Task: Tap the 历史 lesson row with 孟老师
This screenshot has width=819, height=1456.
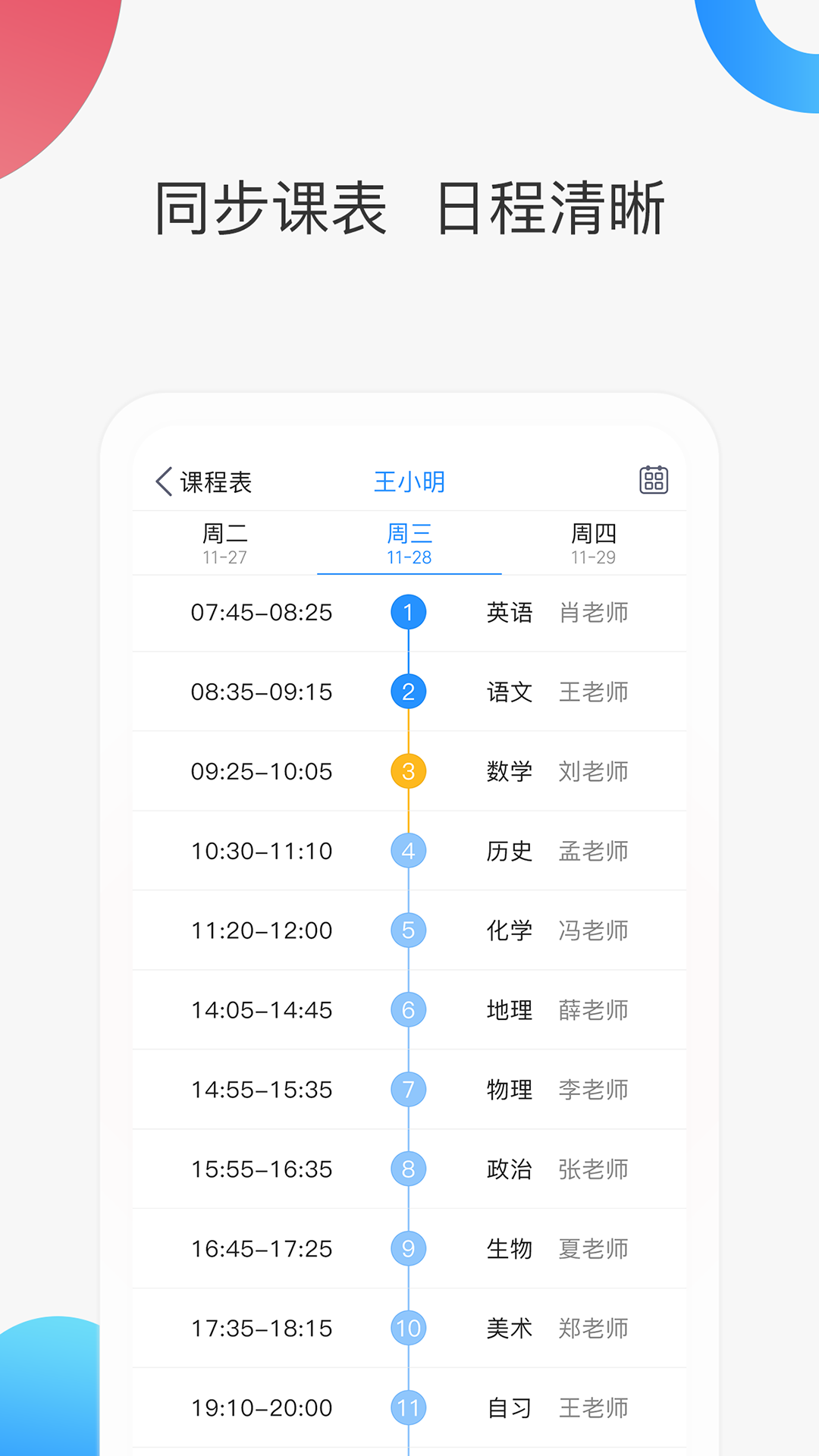Action: [x=509, y=850]
